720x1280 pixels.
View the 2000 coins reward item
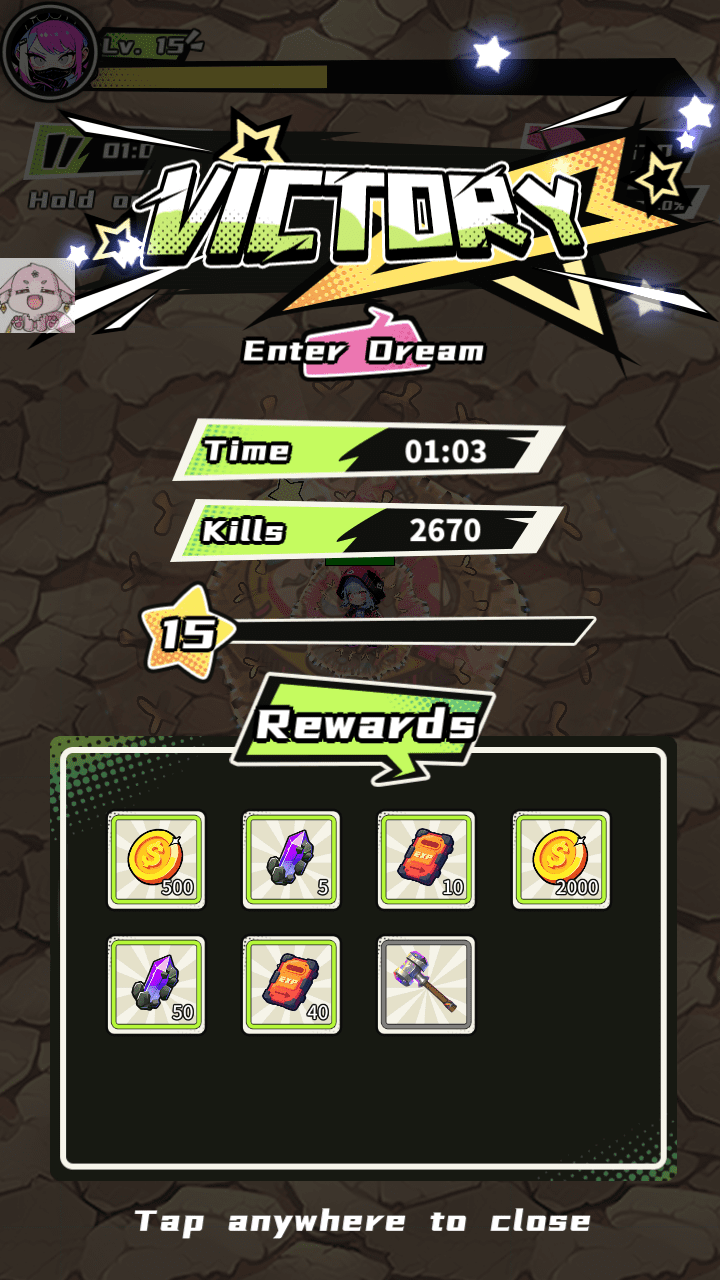pyautogui.click(x=561, y=860)
